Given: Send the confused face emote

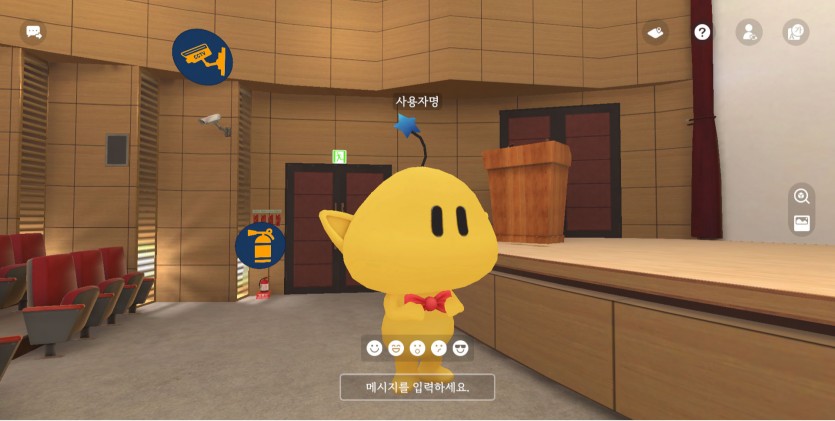Looking at the screenshot, I should 439,348.
